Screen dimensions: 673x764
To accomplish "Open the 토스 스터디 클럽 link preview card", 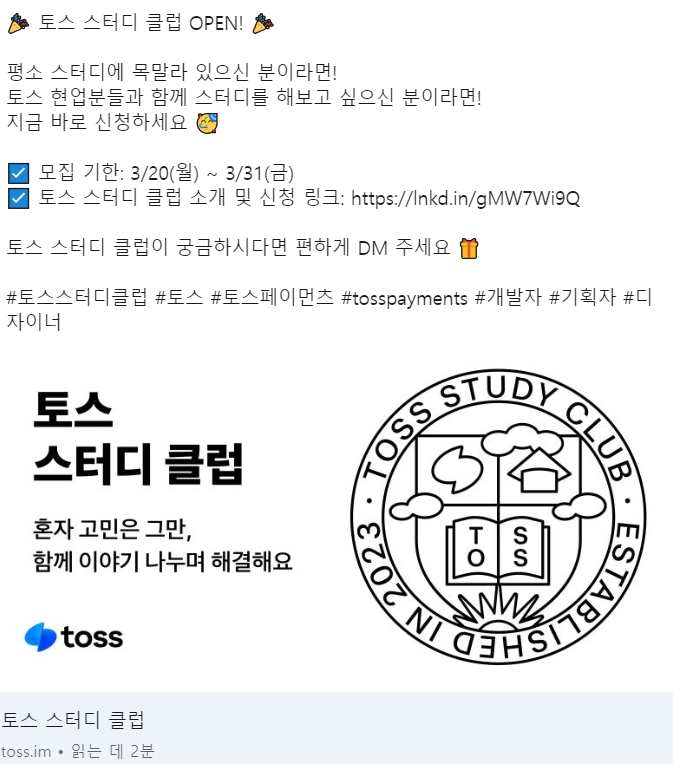I will (x=336, y=726).
